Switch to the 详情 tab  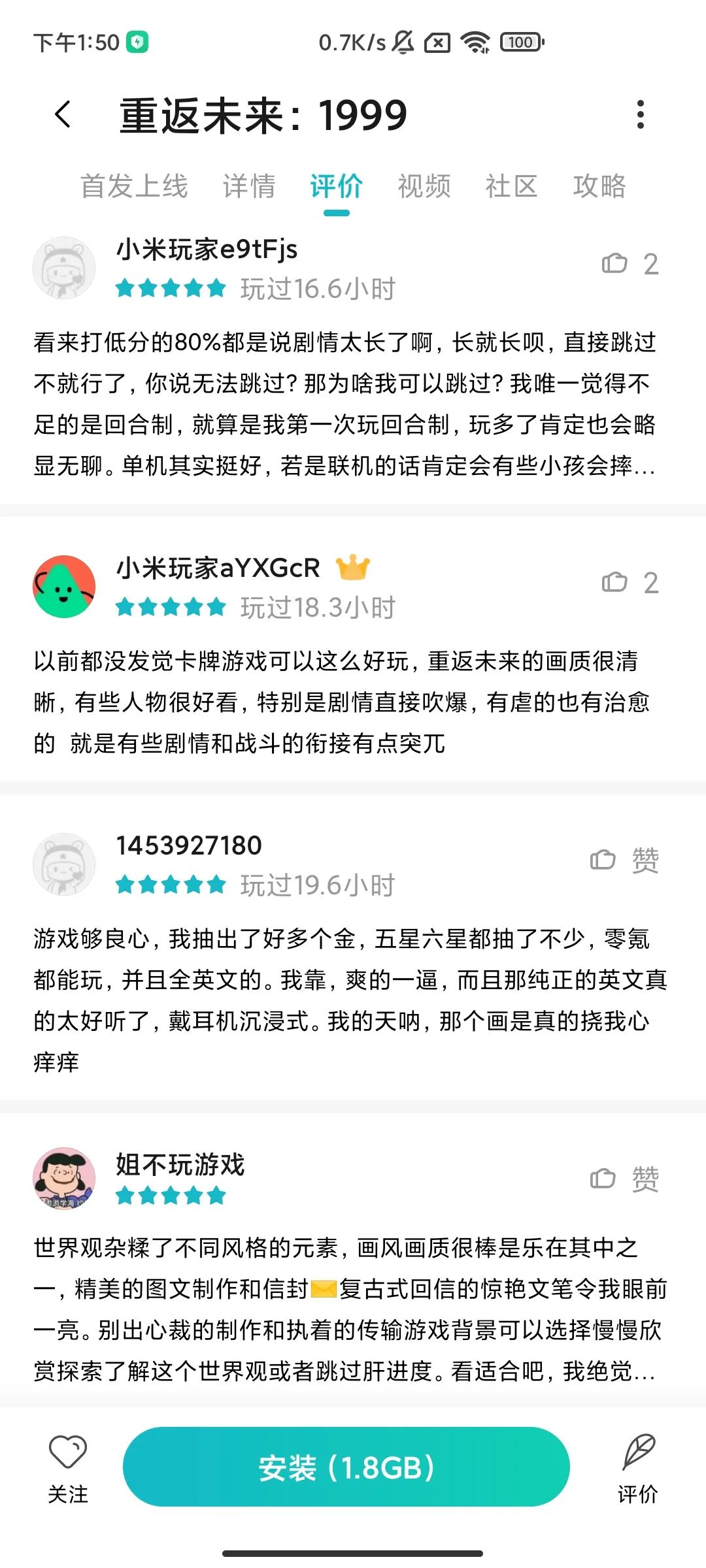[249, 186]
